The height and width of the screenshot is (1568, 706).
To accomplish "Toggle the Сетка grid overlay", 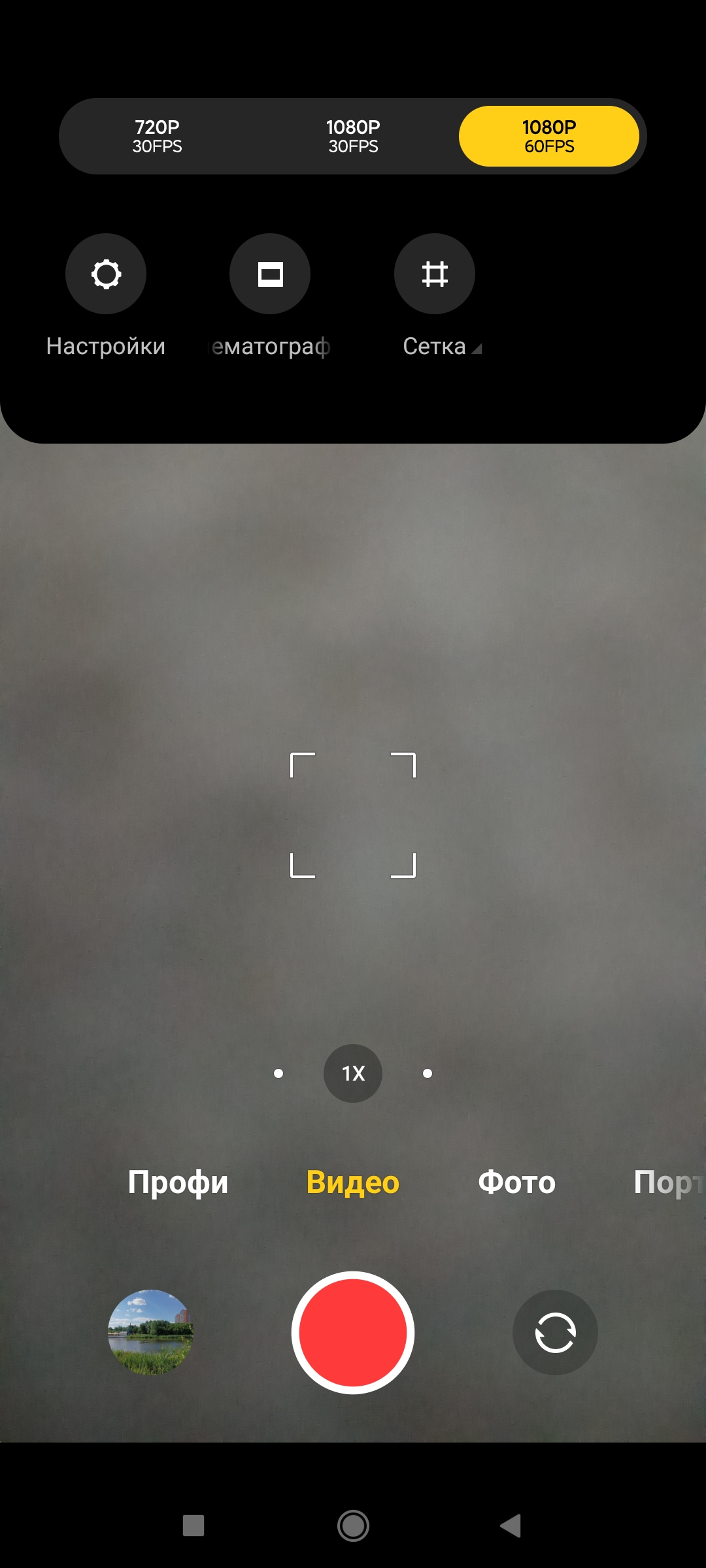I will 435,274.
